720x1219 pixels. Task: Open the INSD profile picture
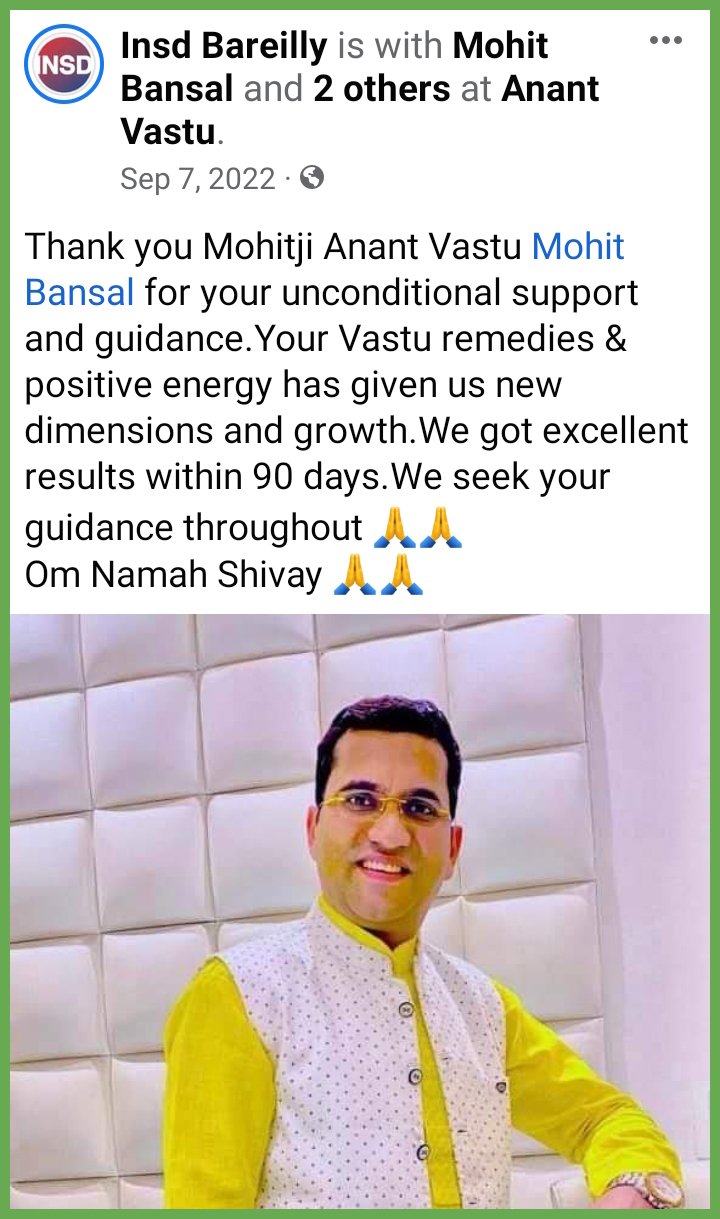coord(64,64)
